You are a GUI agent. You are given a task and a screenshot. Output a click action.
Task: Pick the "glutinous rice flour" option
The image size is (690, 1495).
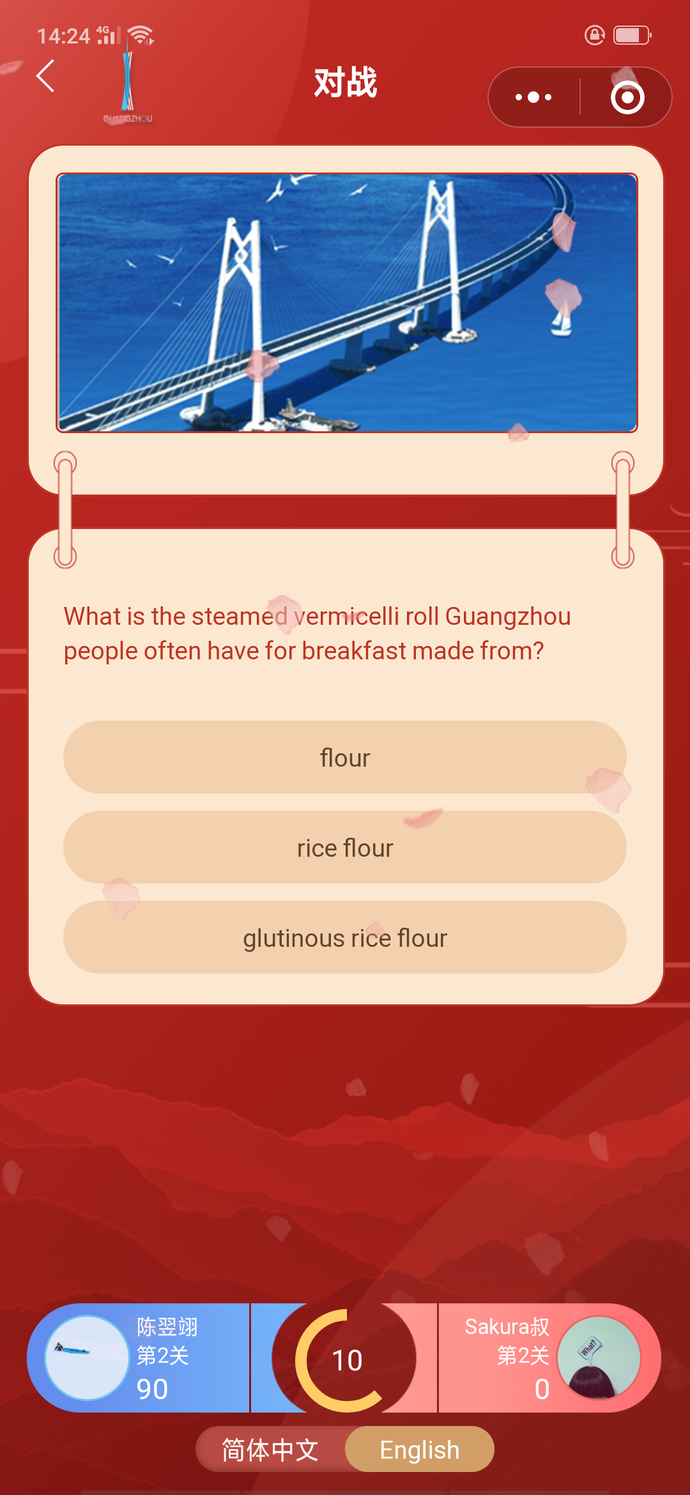click(345, 937)
